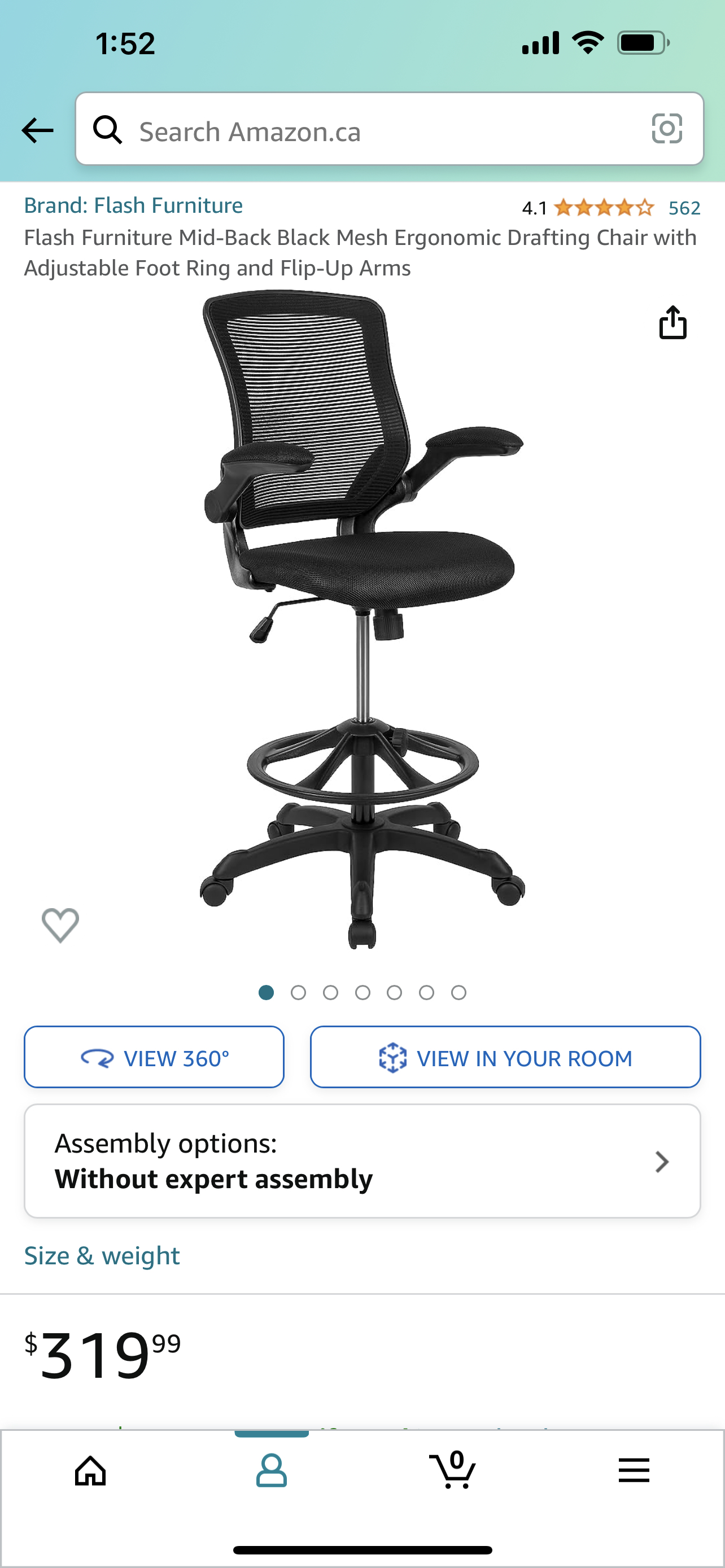Share this drafting chair

[x=672, y=323]
